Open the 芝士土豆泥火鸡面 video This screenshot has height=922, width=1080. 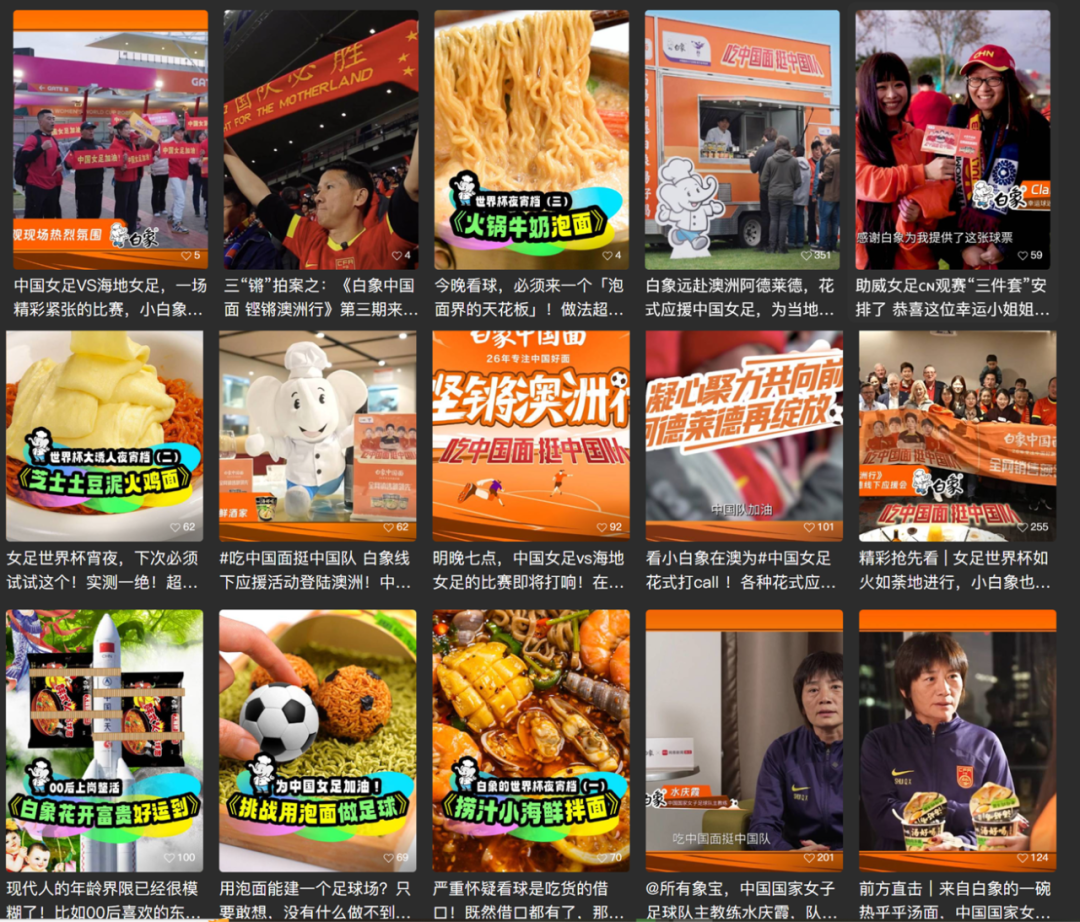coord(104,436)
